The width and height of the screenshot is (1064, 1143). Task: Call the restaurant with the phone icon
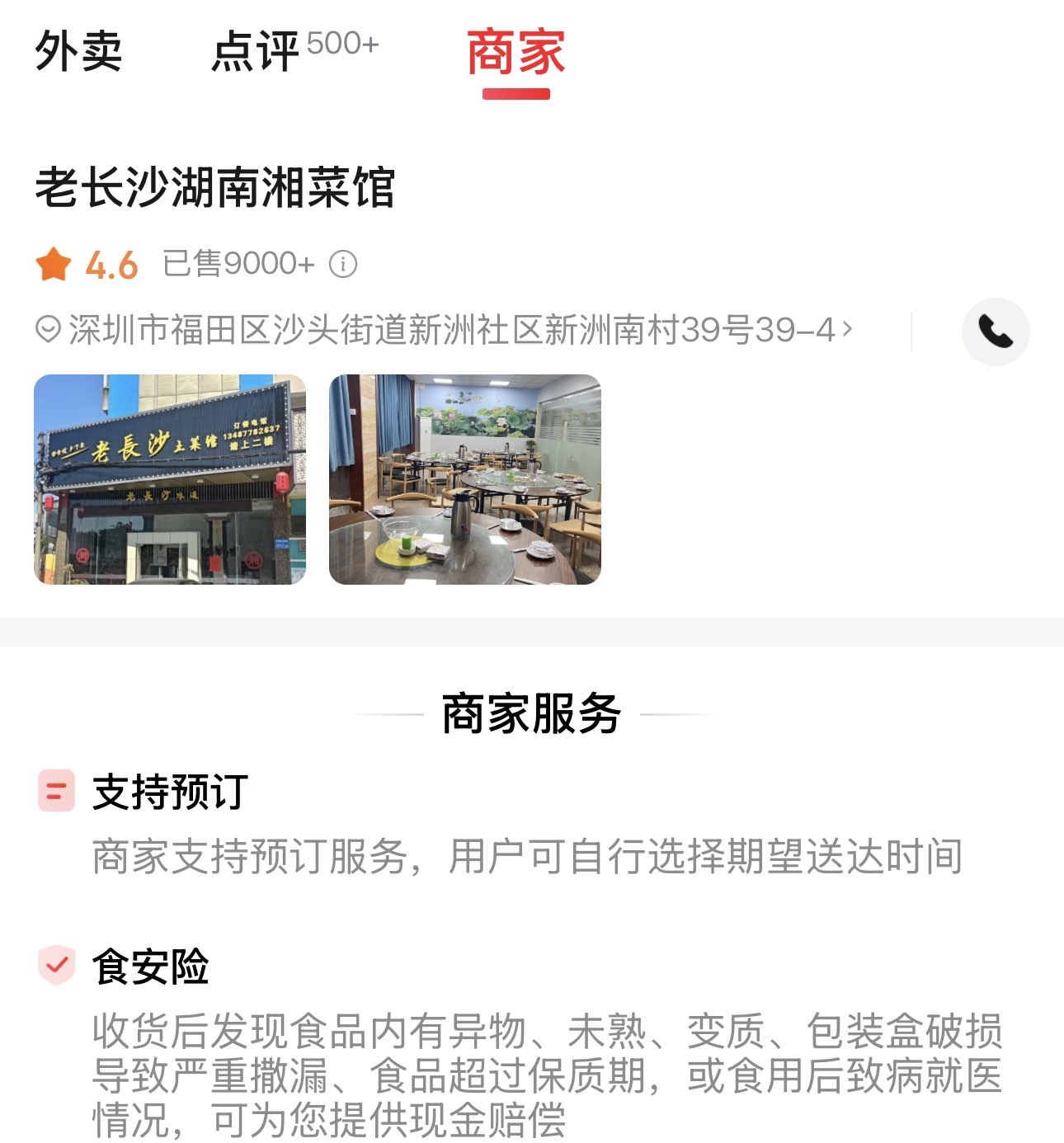[x=995, y=332]
